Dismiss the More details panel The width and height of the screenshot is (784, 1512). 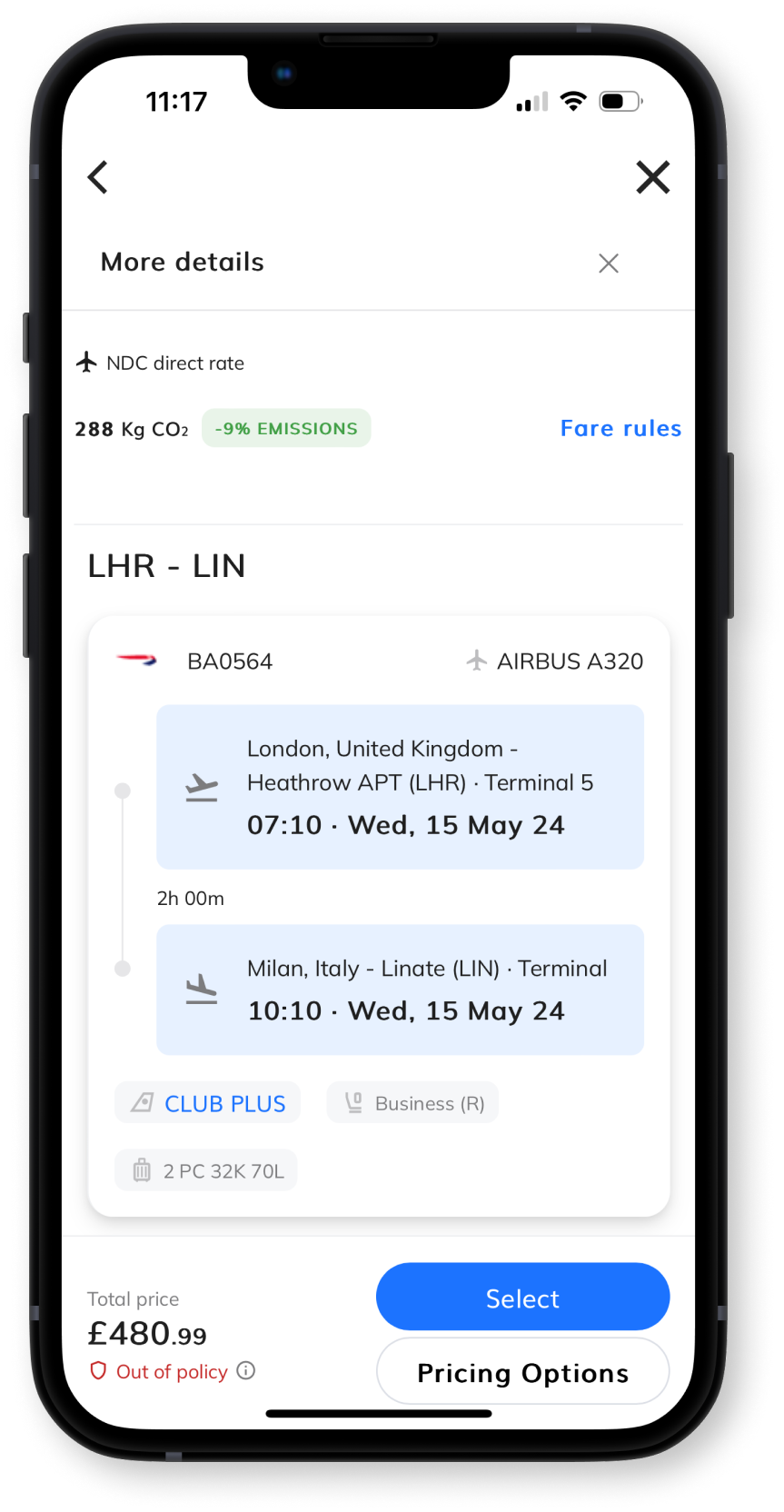[x=609, y=264]
